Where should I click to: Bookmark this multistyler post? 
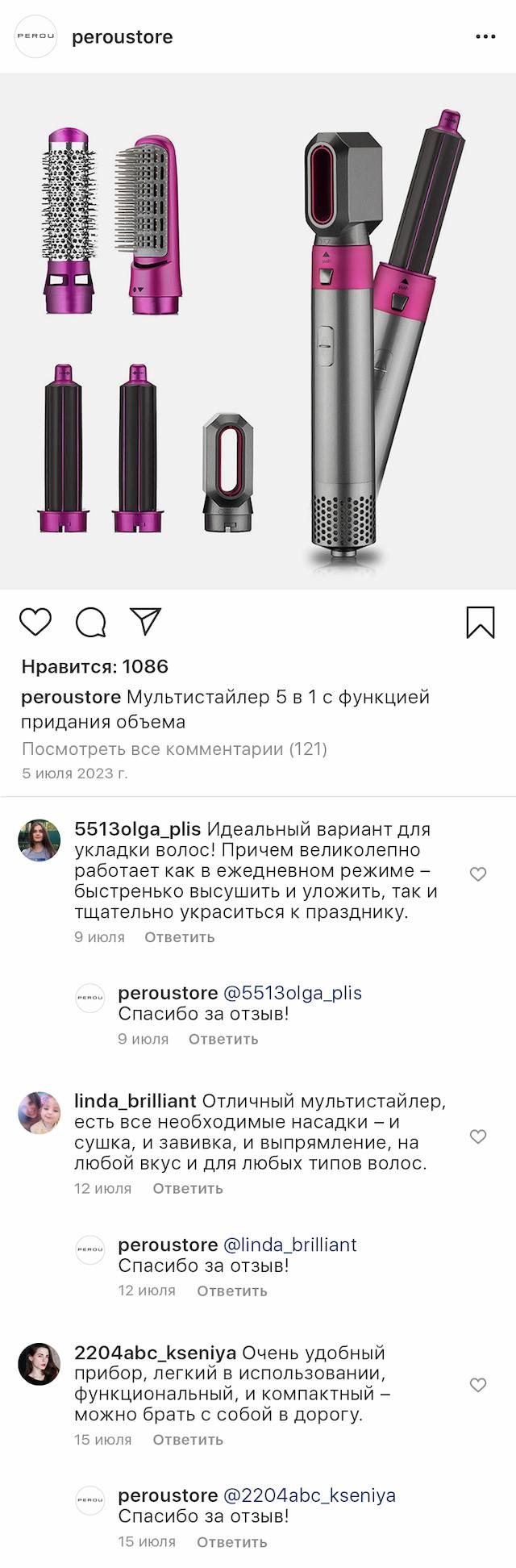coord(481,623)
